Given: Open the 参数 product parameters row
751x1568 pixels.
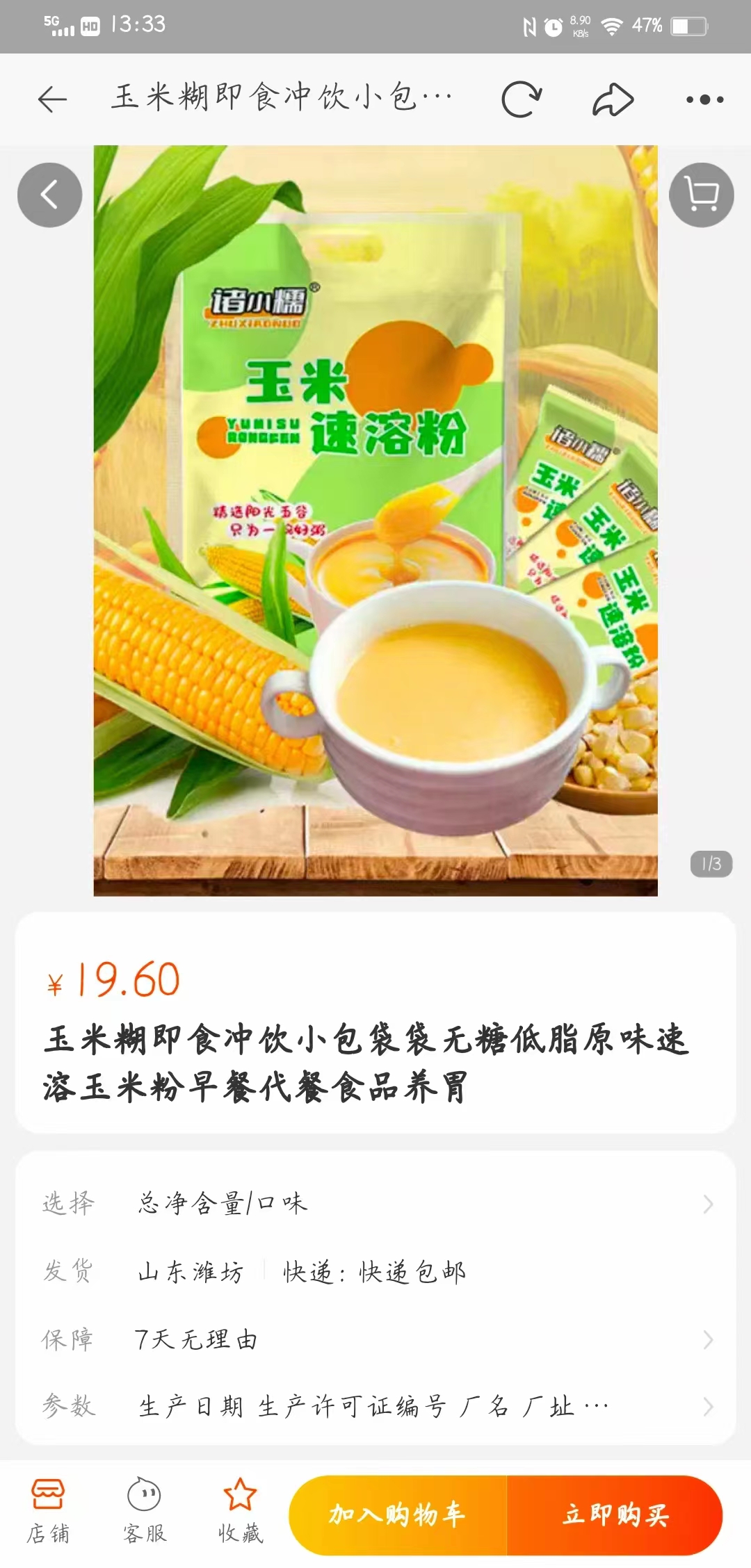Looking at the screenshot, I should [x=375, y=1406].
